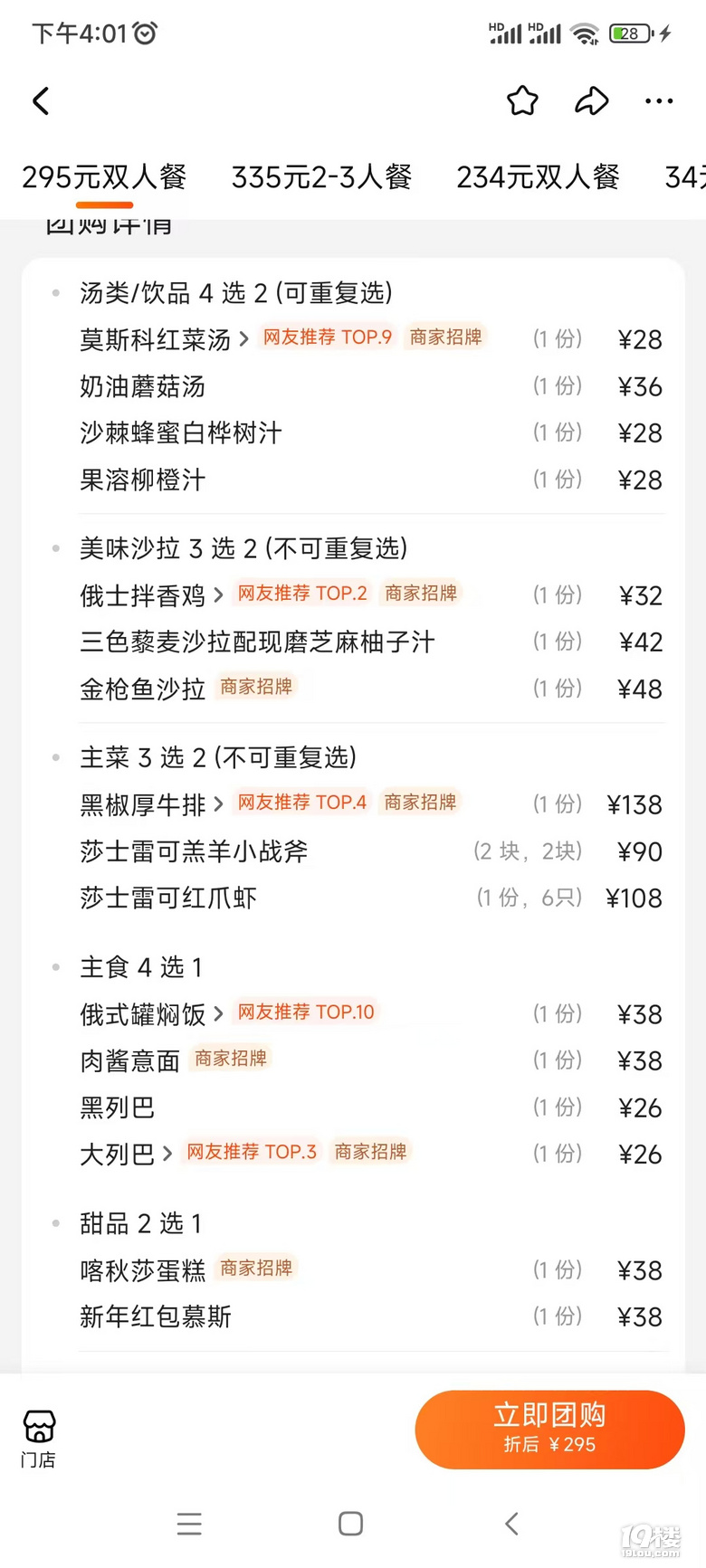Select the 234元双人餐 tab
The height and width of the screenshot is (1568, 706).
tap(538, 176)
